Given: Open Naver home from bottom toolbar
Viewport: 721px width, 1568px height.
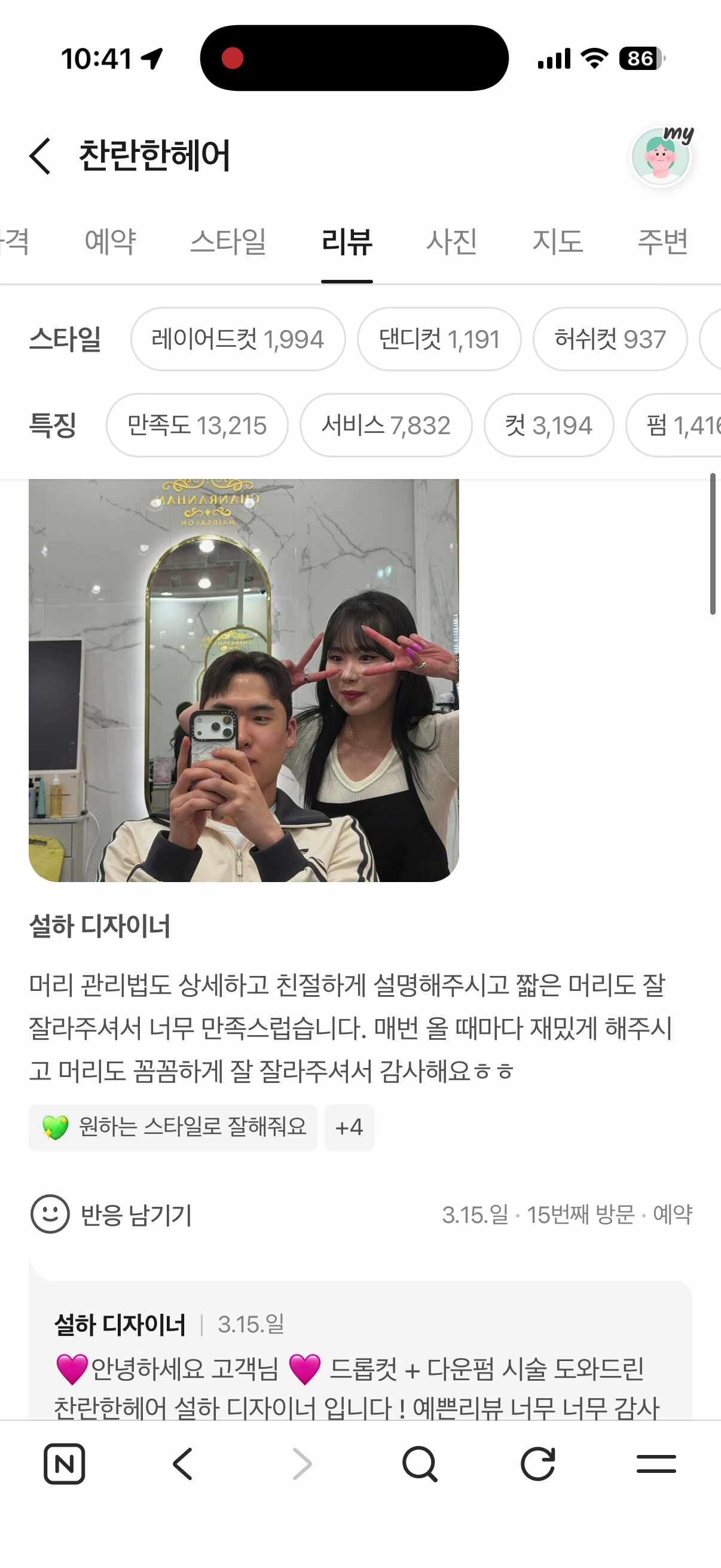Looking at the screenshot, I should tap(64, 1463).
